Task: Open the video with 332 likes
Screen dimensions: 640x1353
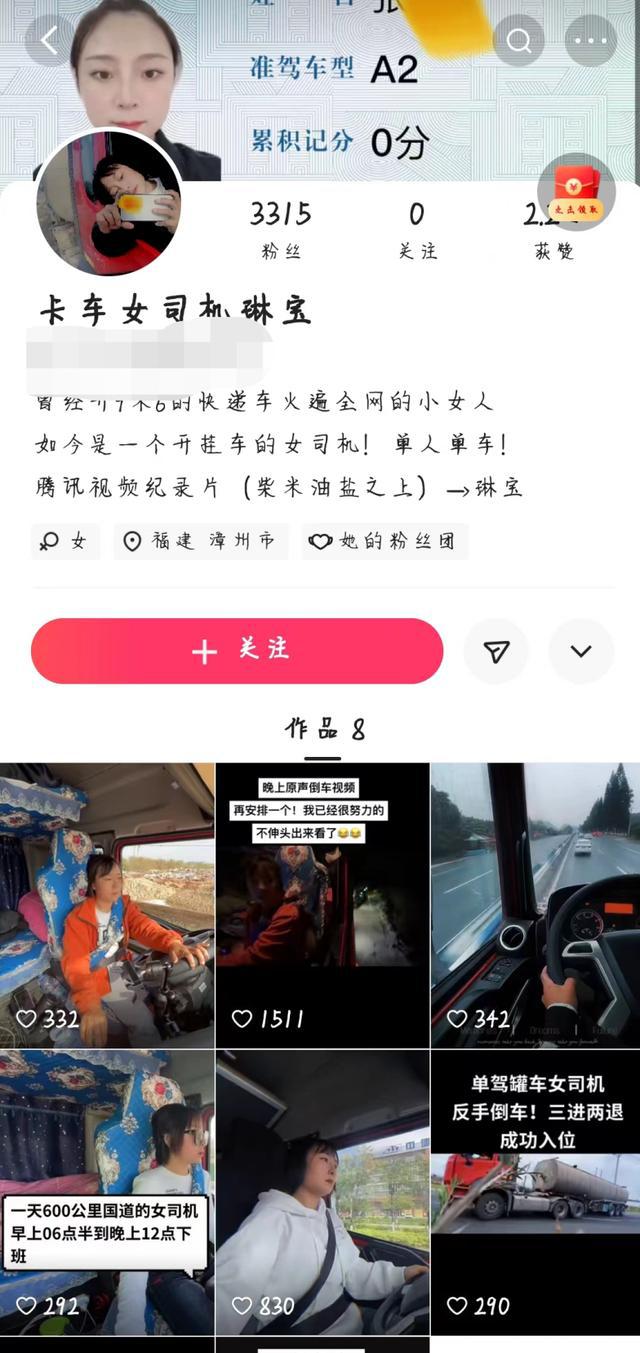Action: coord(107,905)
